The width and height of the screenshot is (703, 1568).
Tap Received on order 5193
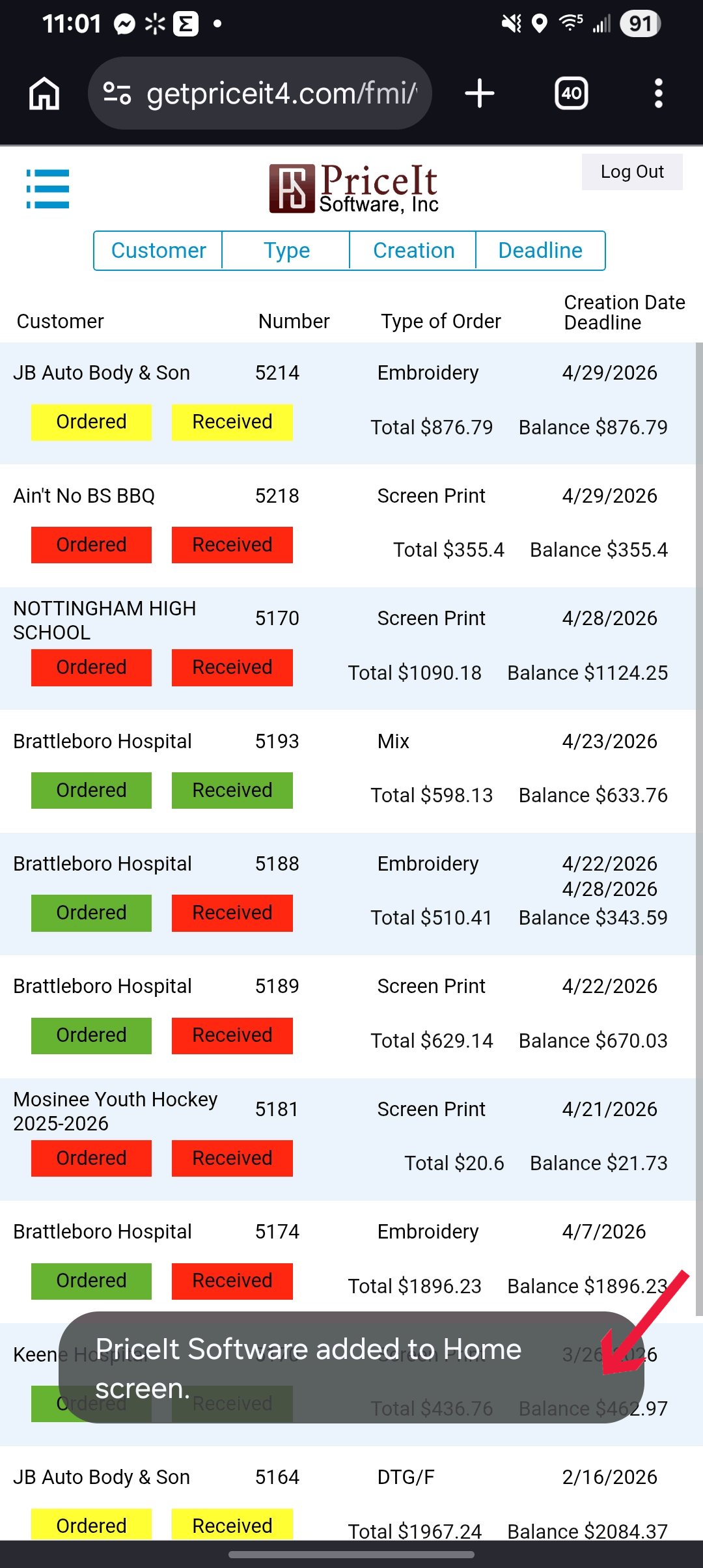(232, 791)
